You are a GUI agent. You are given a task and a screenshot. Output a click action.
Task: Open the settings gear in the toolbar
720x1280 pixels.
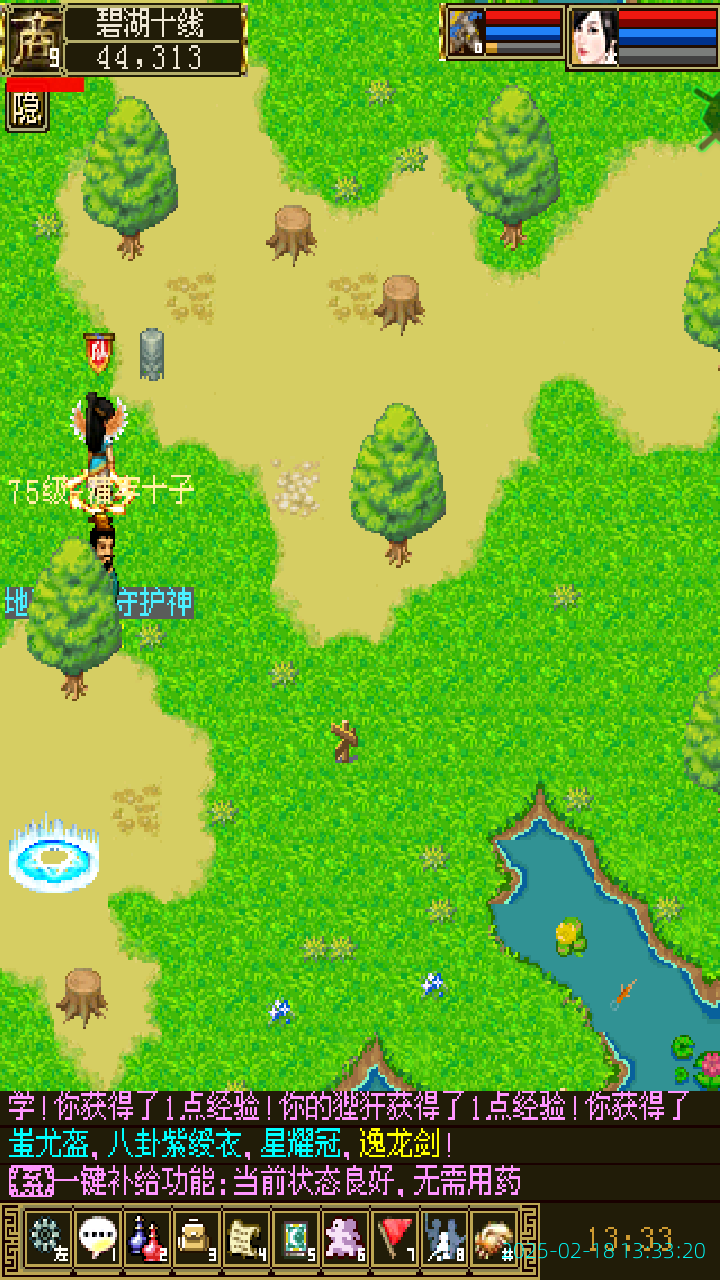tap(46, 1238)
